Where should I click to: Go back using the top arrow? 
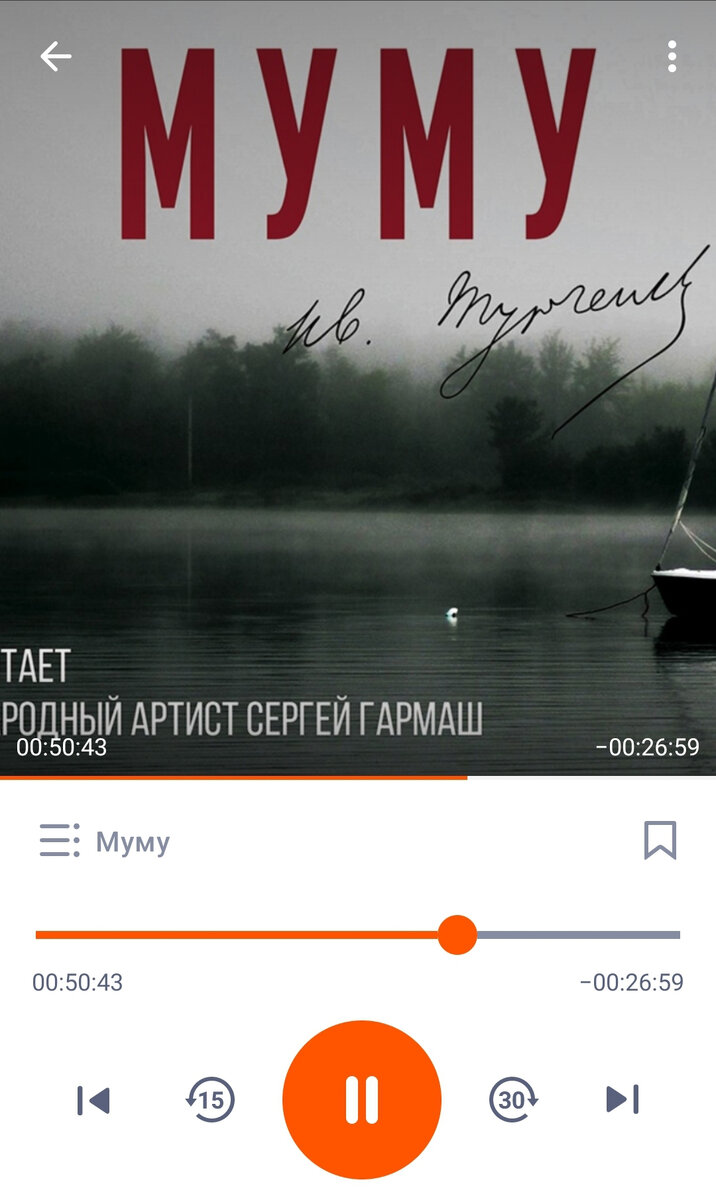(x=56, y=57)
